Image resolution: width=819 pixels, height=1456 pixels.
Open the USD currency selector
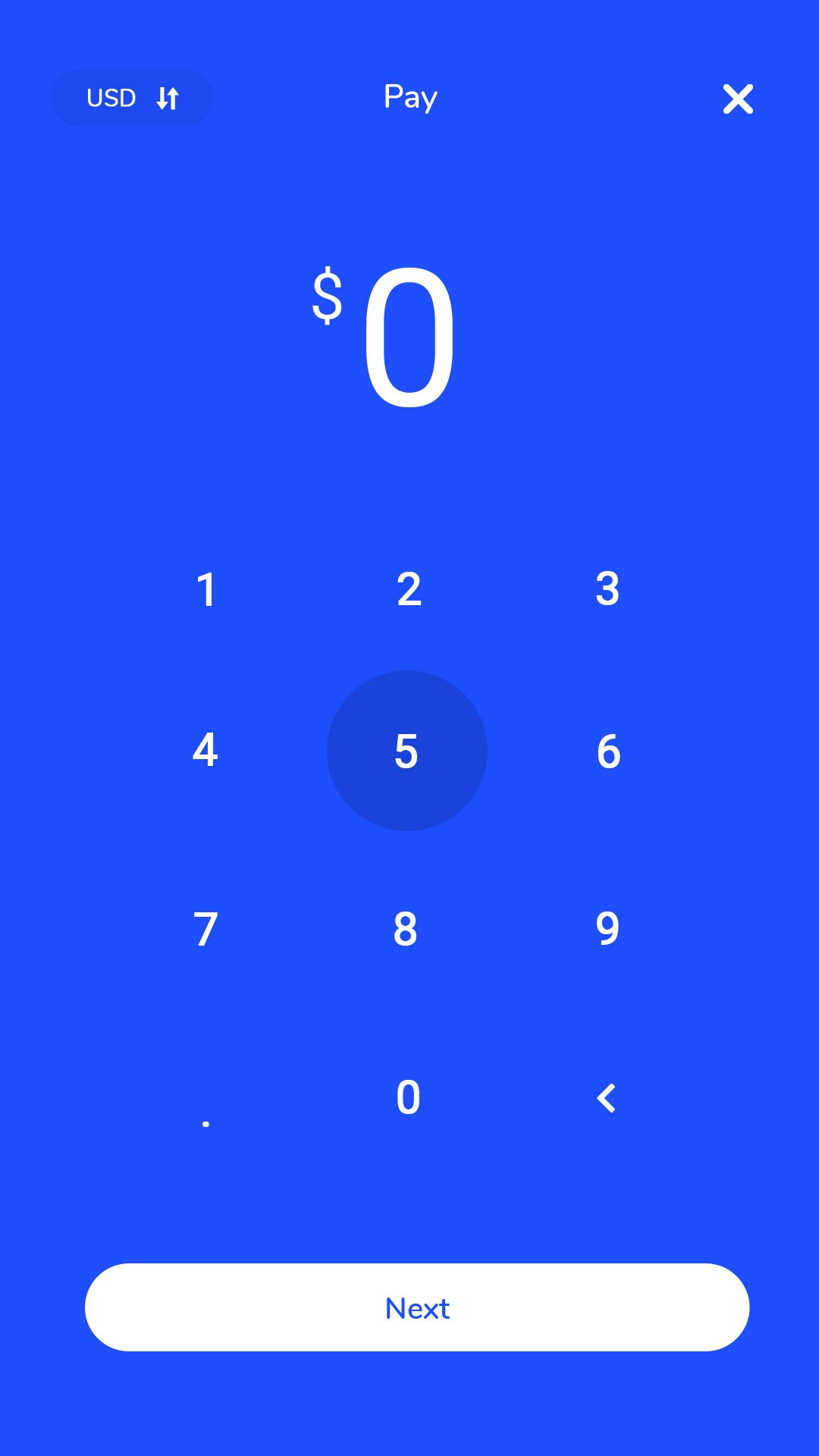(131, 98)
